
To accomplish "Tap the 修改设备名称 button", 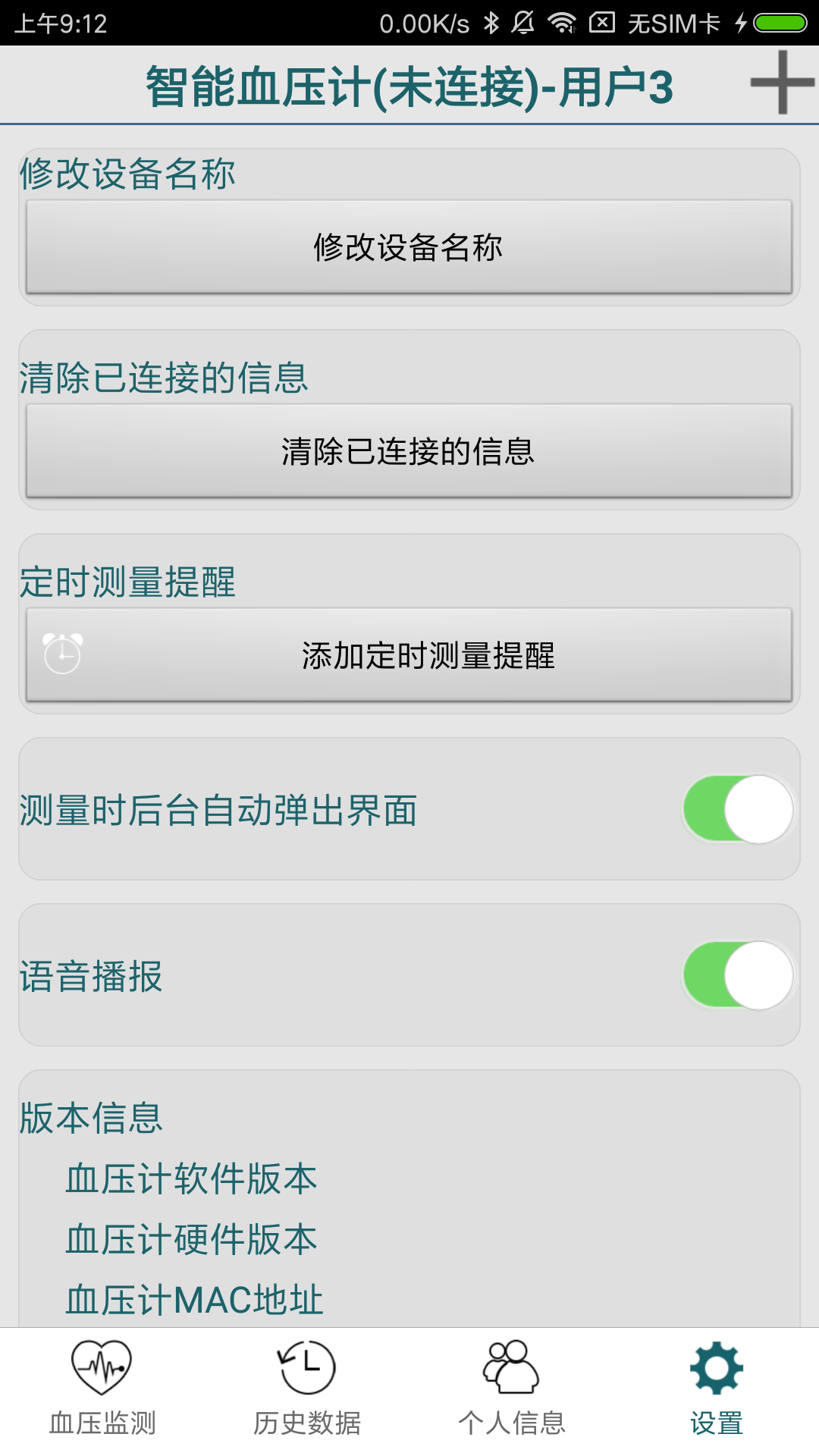I will 409,247.
